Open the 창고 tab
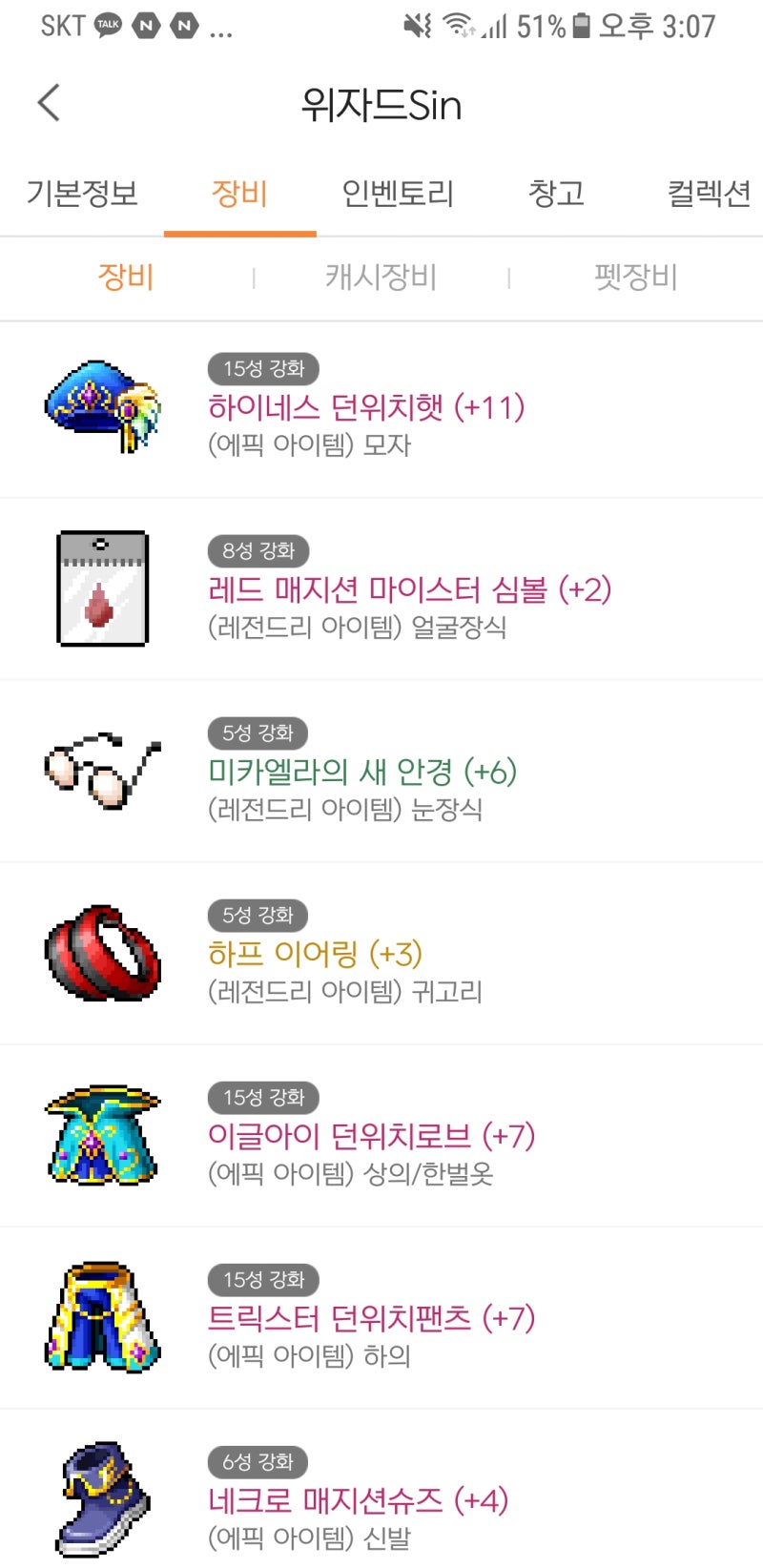The image size is (763, 1568). coord(558,193)
